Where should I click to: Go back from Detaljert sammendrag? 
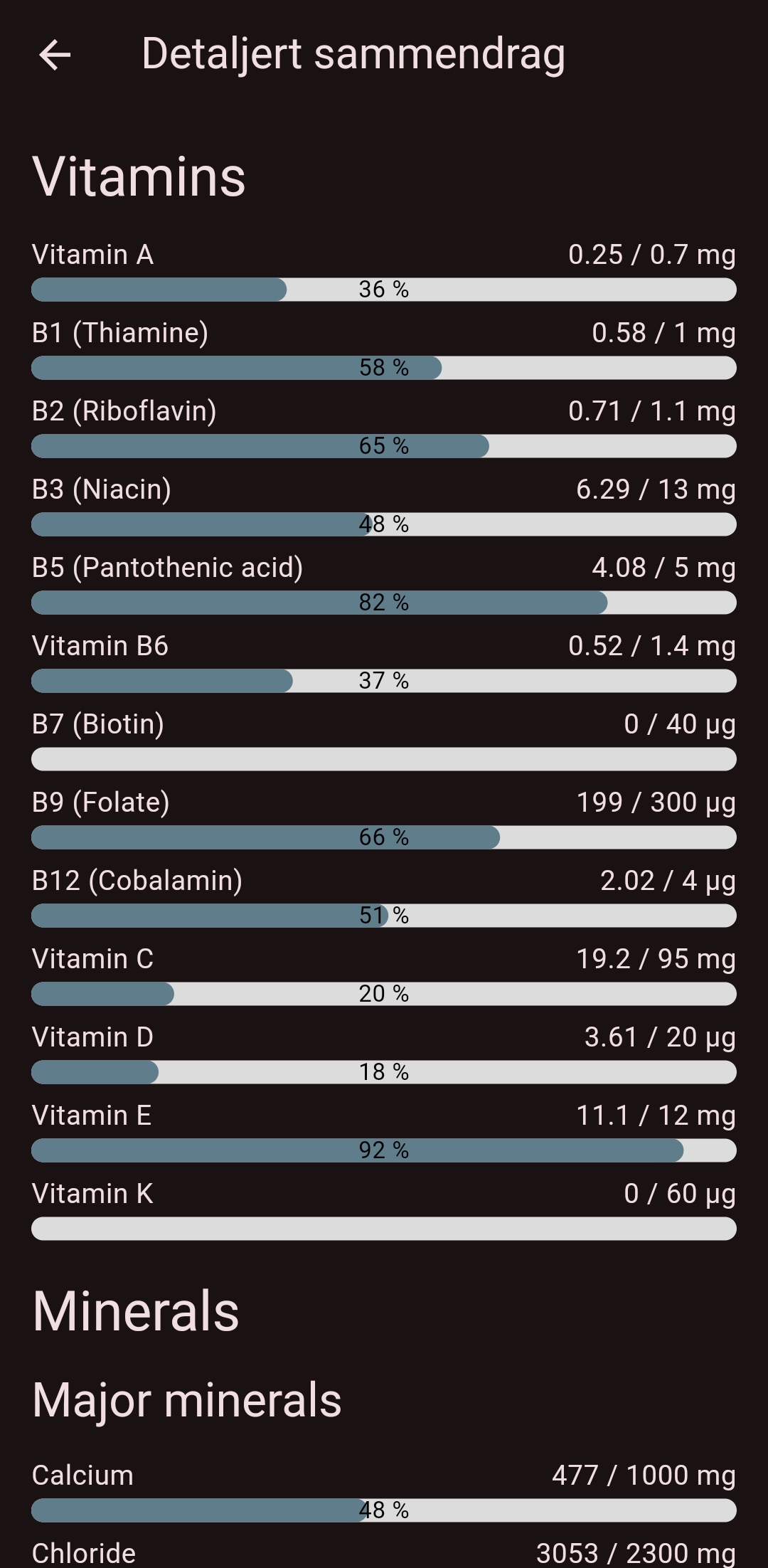point(55,55)
